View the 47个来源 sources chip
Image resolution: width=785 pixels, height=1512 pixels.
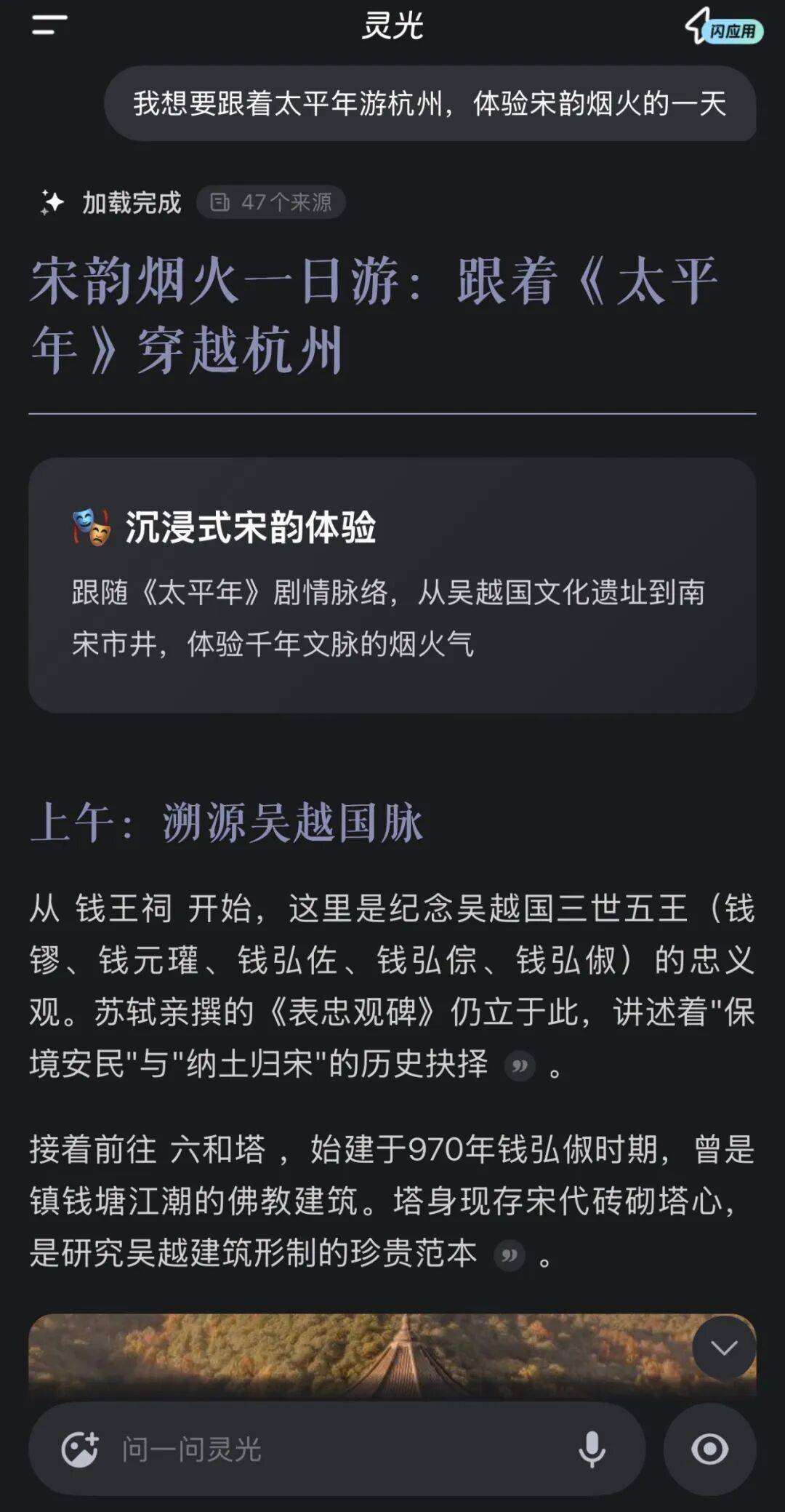(x=271, y=202)
